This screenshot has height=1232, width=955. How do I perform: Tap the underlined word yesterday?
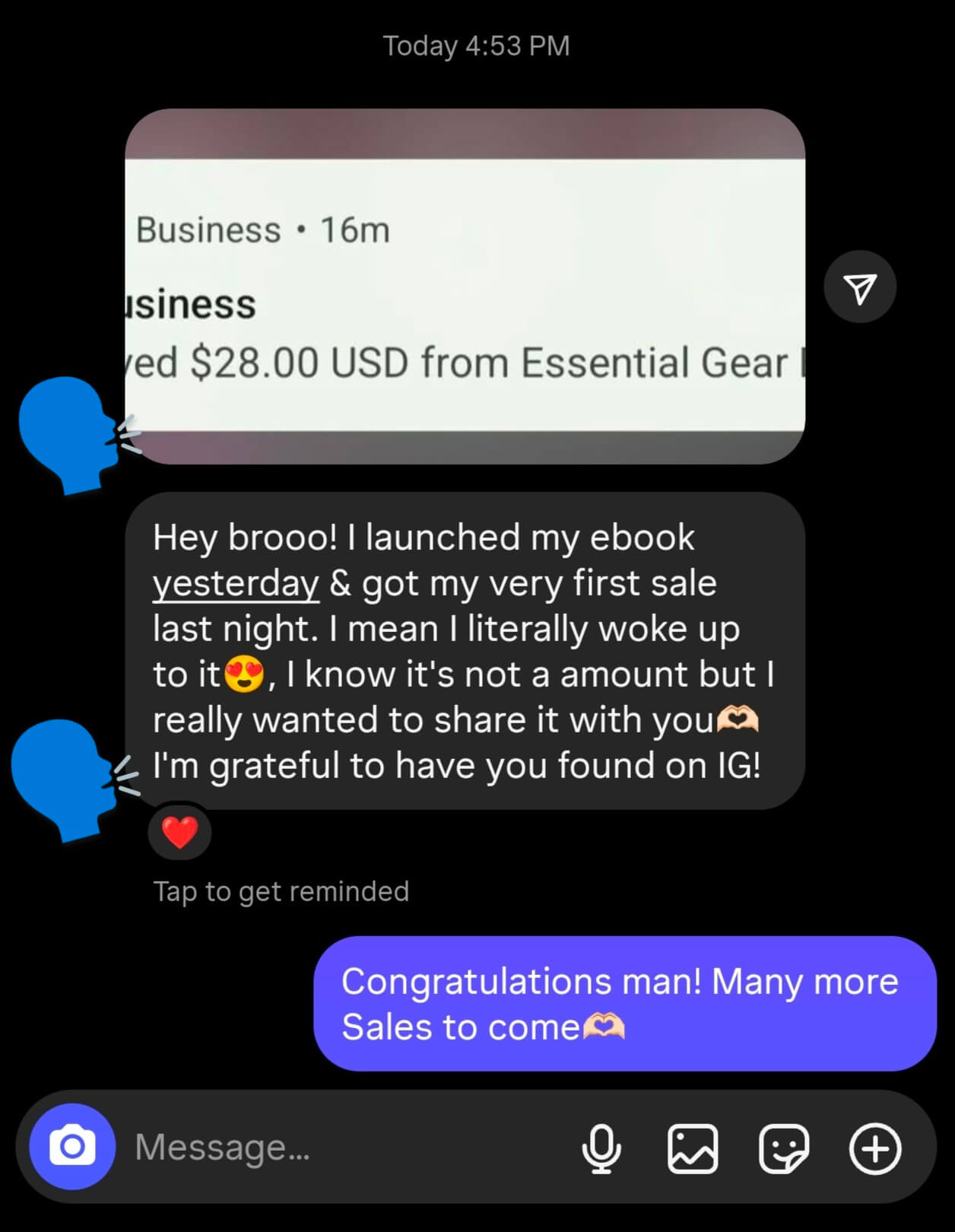[236, 583]
